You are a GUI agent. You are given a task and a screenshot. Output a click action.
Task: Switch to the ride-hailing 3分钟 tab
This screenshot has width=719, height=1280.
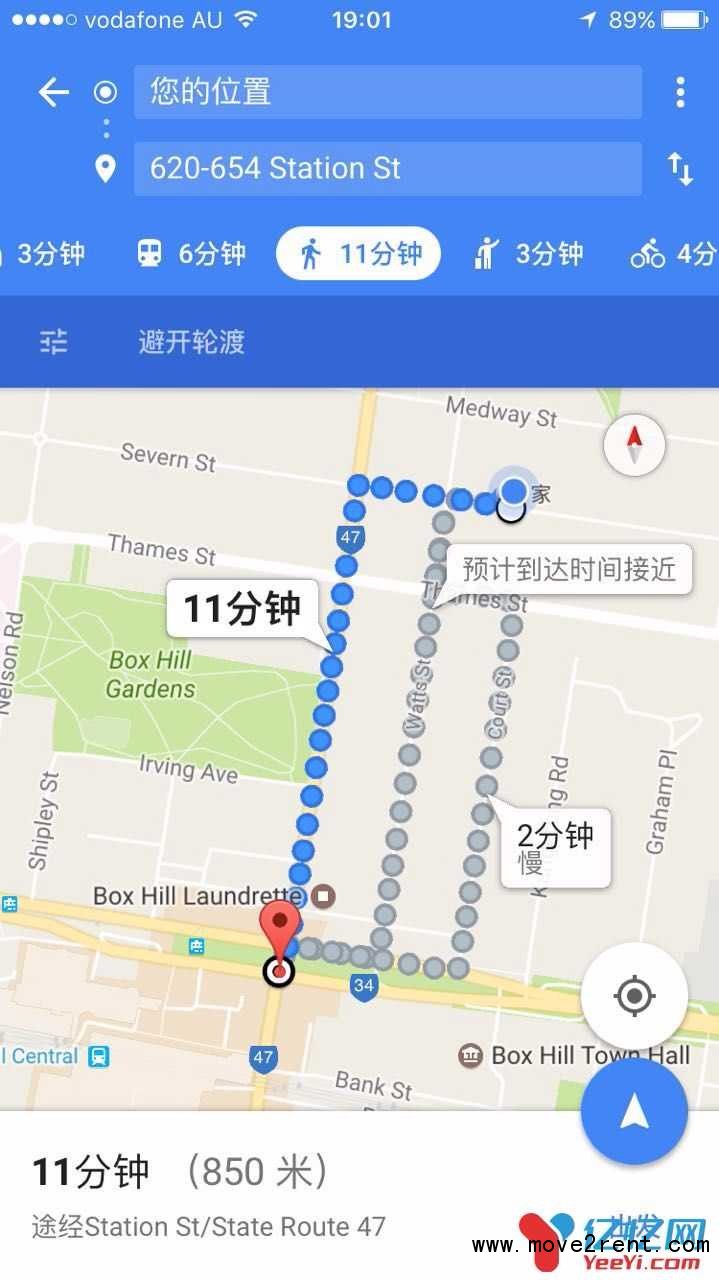(x=528, y=254)
